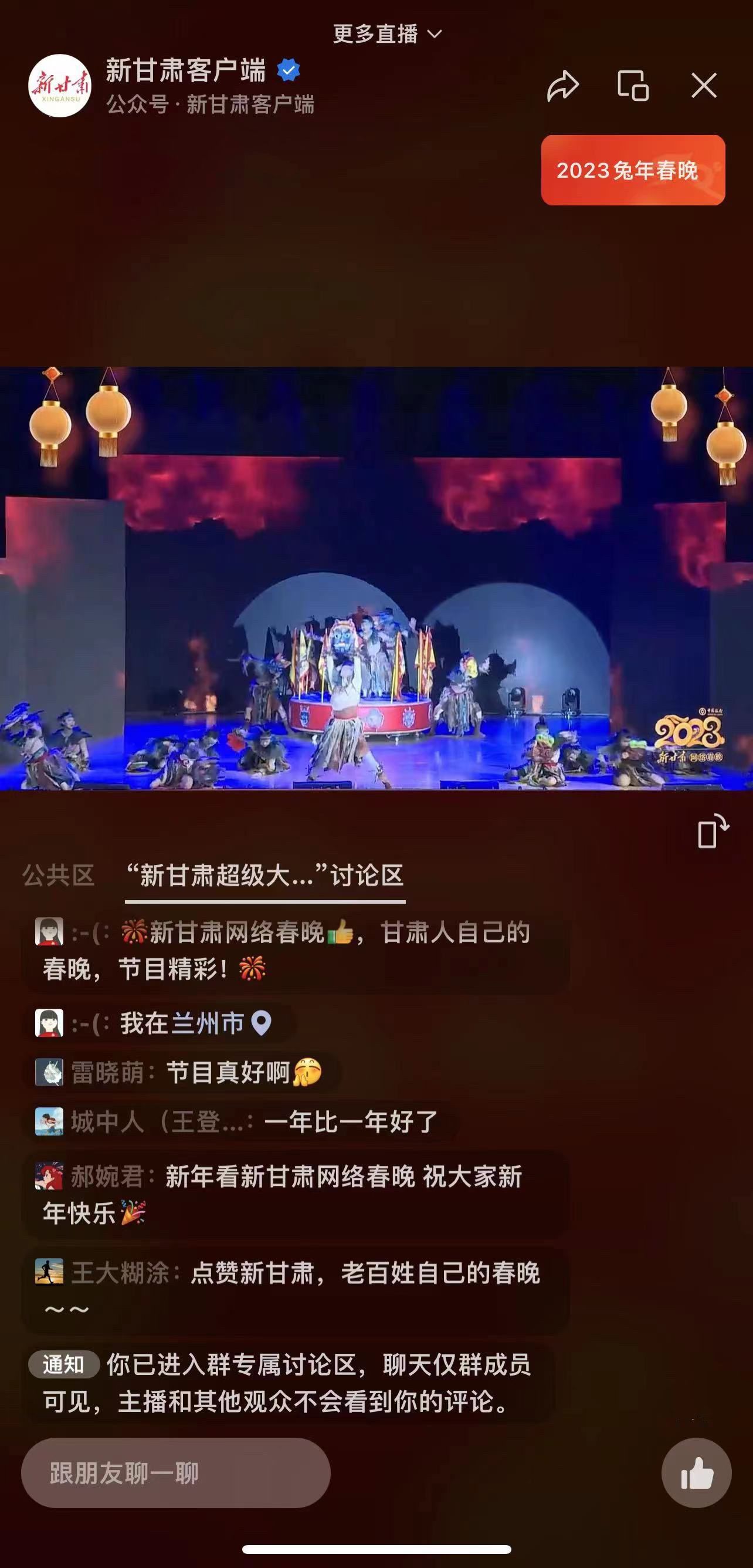
Task: Share this live stream
Action: click(x=562, y=86)
